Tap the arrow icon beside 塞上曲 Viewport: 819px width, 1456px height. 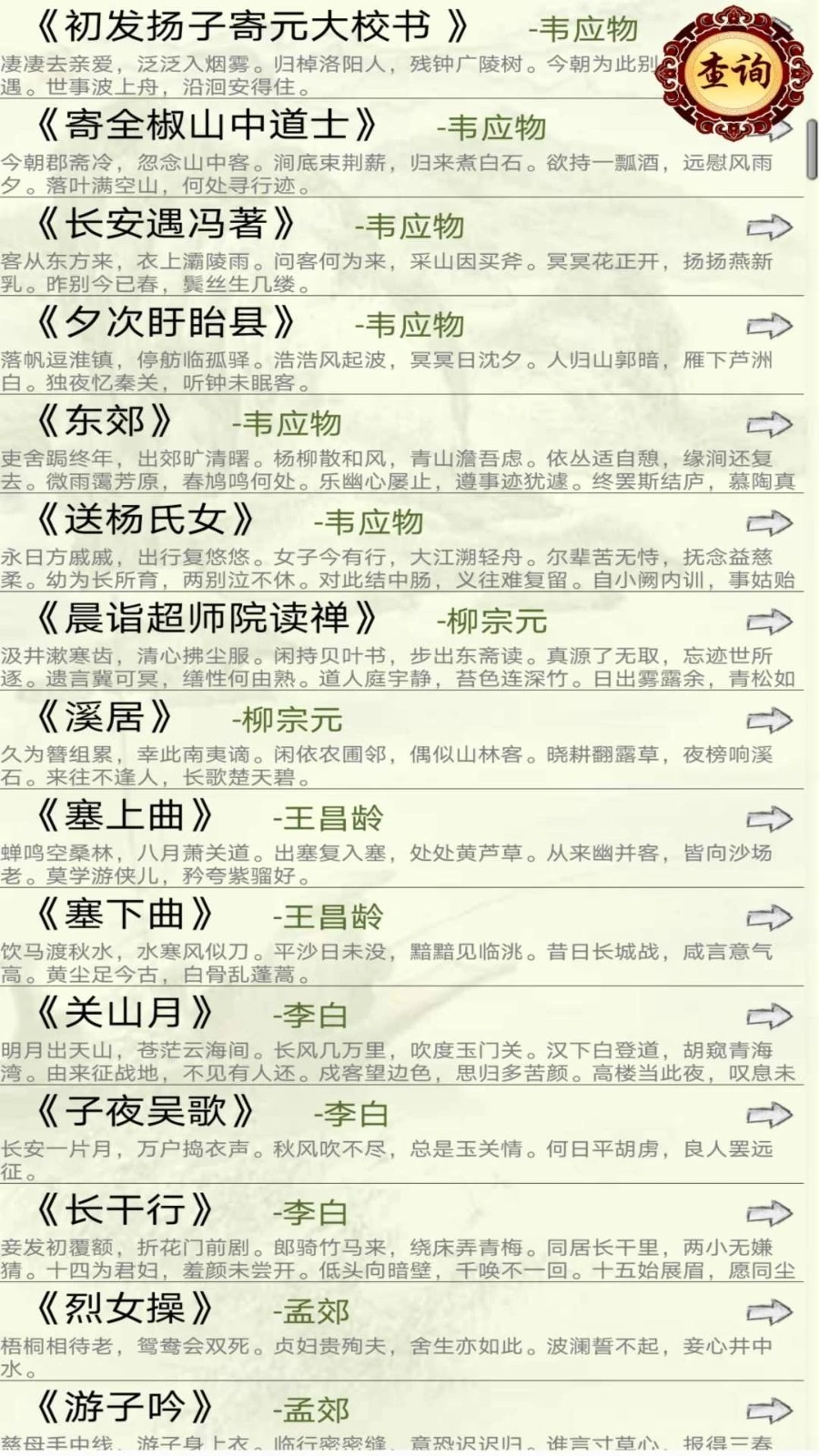[769, 817]
